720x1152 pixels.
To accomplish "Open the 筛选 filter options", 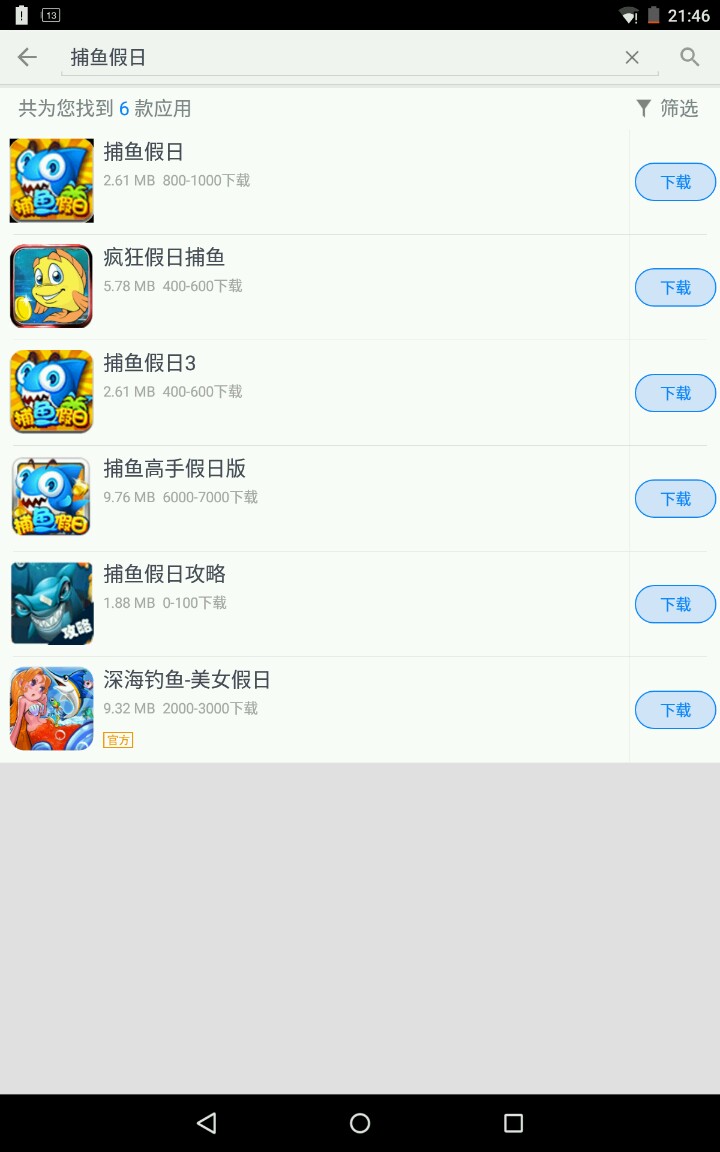I will point(667,108).
